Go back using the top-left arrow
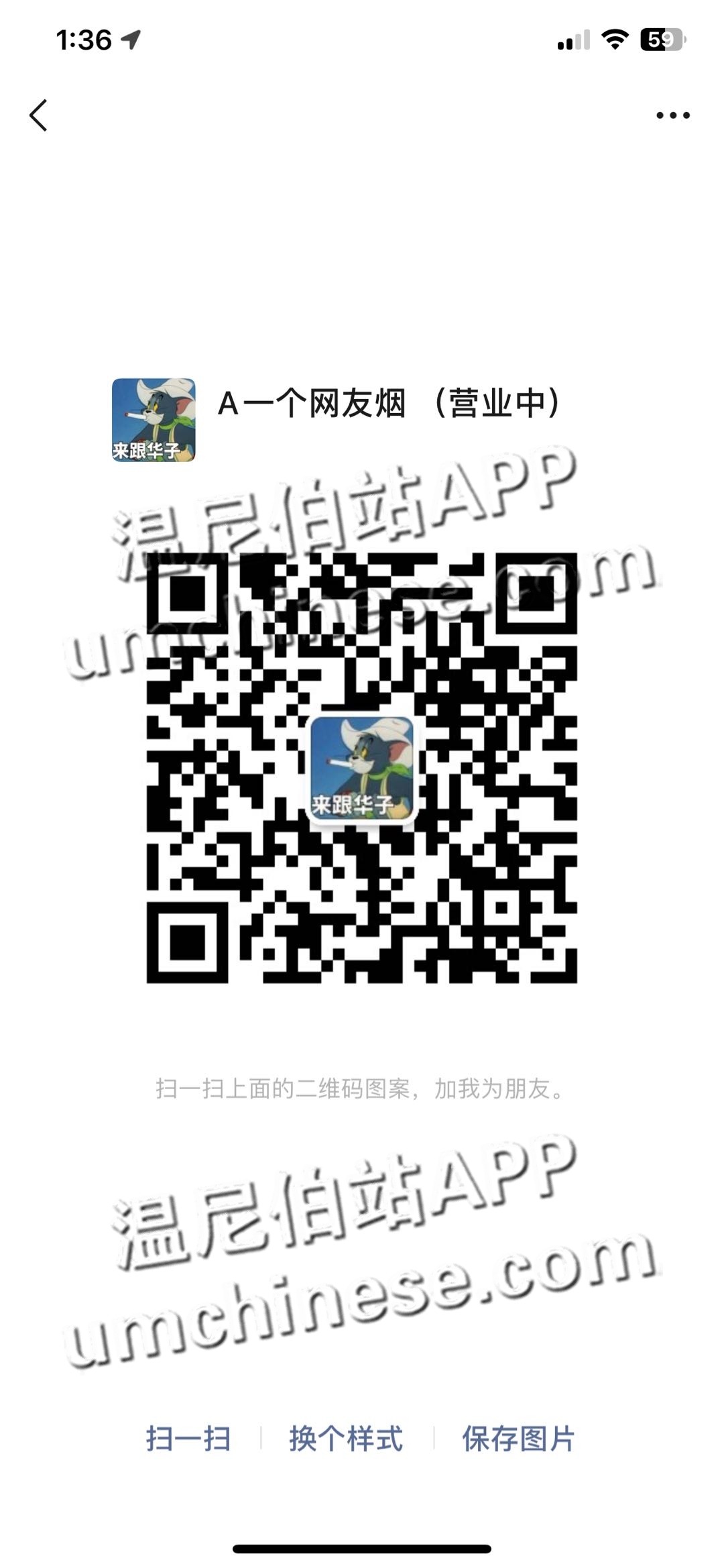 (39, 115)
